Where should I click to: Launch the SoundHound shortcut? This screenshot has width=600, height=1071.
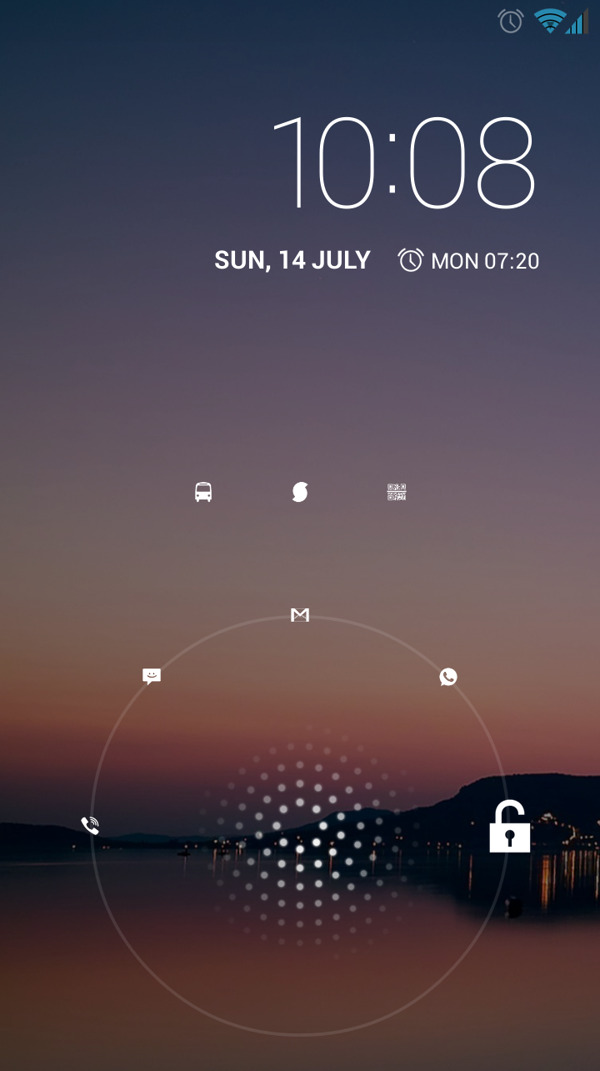300,492
